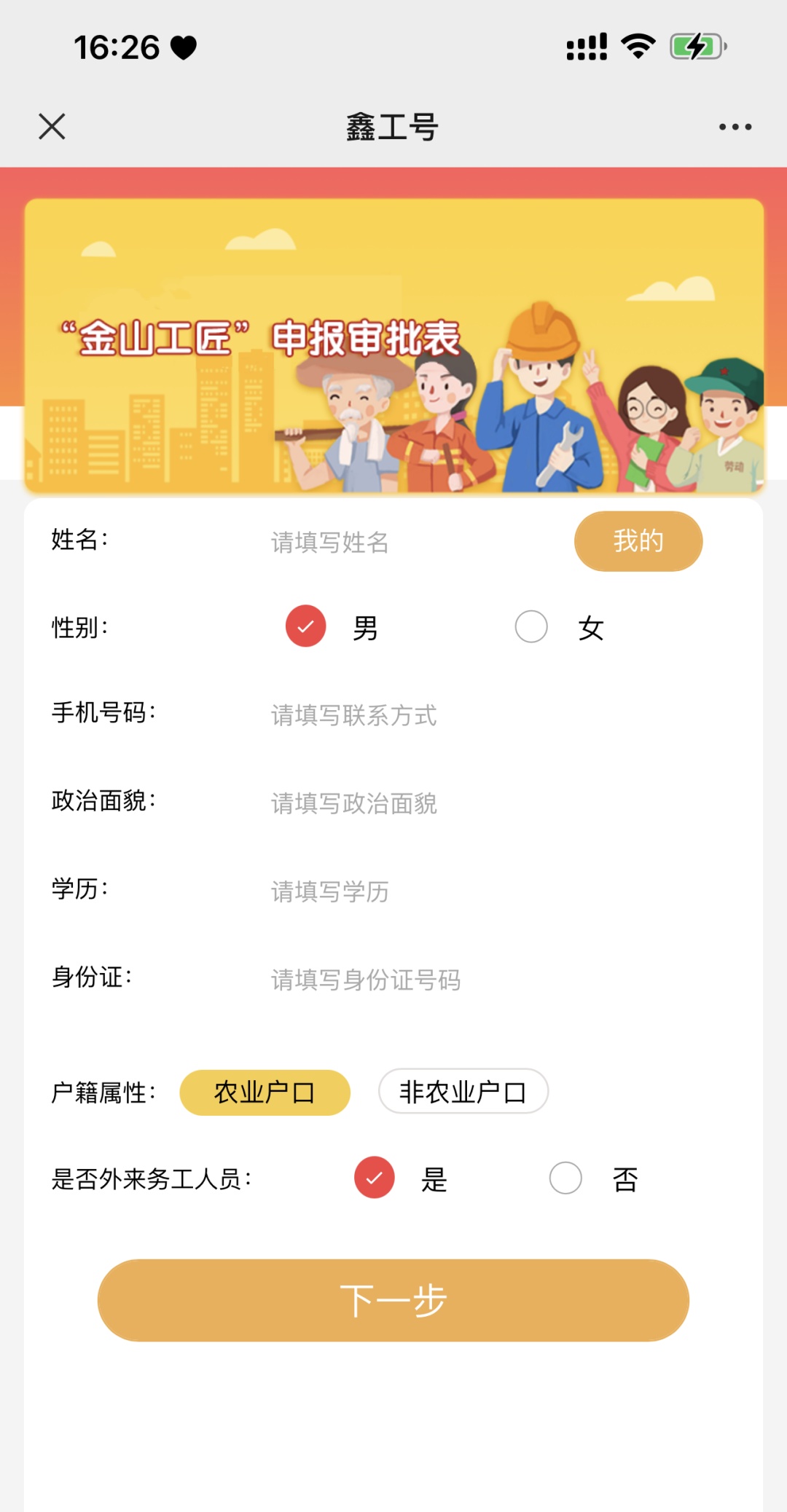
Task: Close the 鑫工号 page
Action: pyautogui.click(x=52, y=127)
